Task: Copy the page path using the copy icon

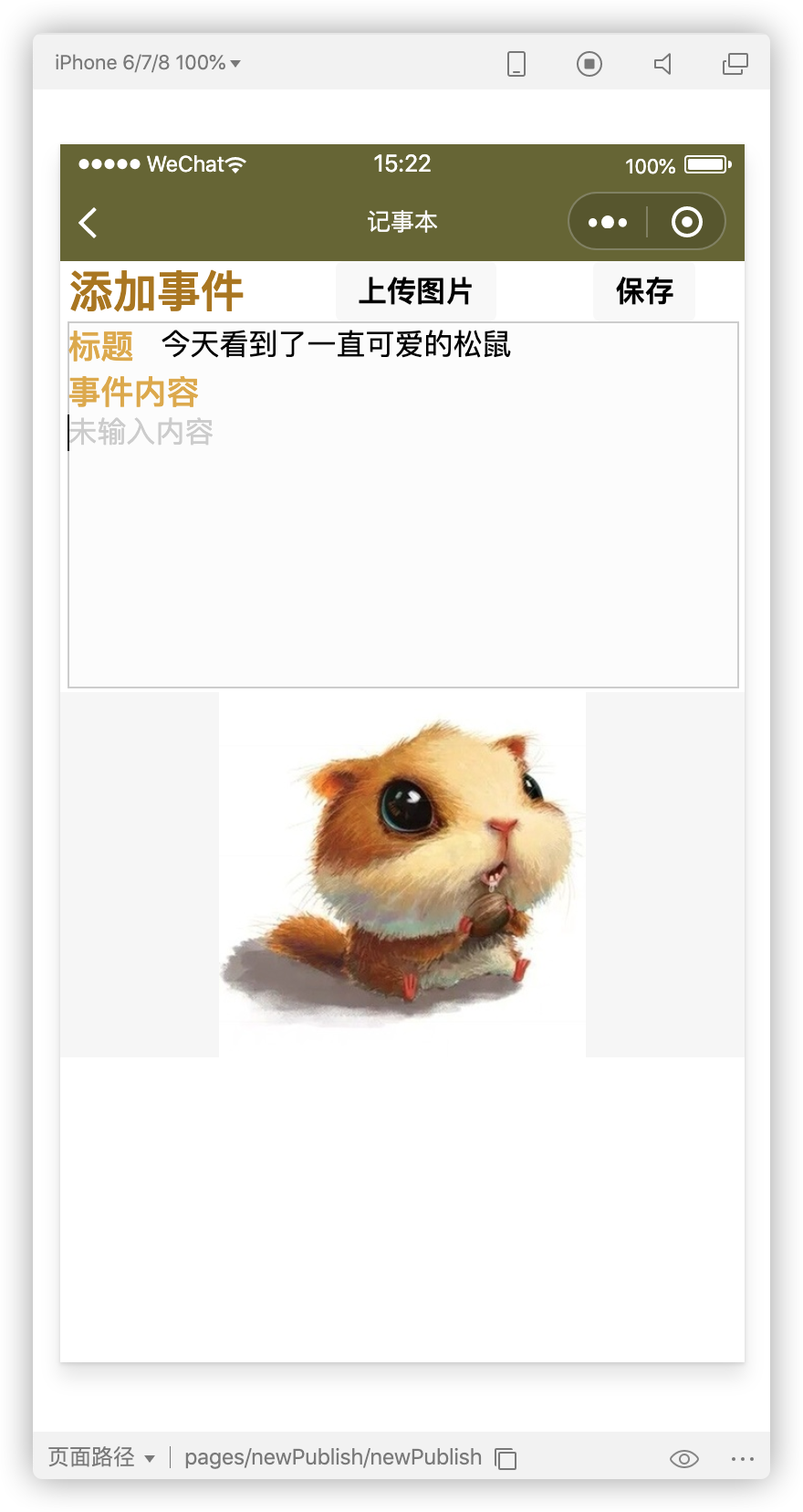Action: 505,1457
